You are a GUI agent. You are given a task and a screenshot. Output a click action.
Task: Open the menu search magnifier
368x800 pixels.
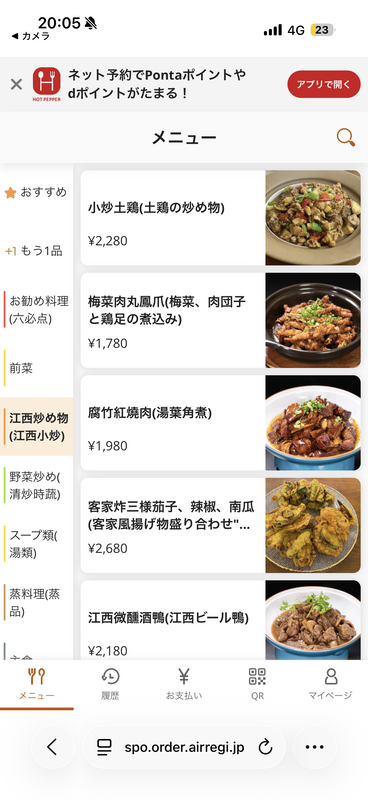[346, 137]
